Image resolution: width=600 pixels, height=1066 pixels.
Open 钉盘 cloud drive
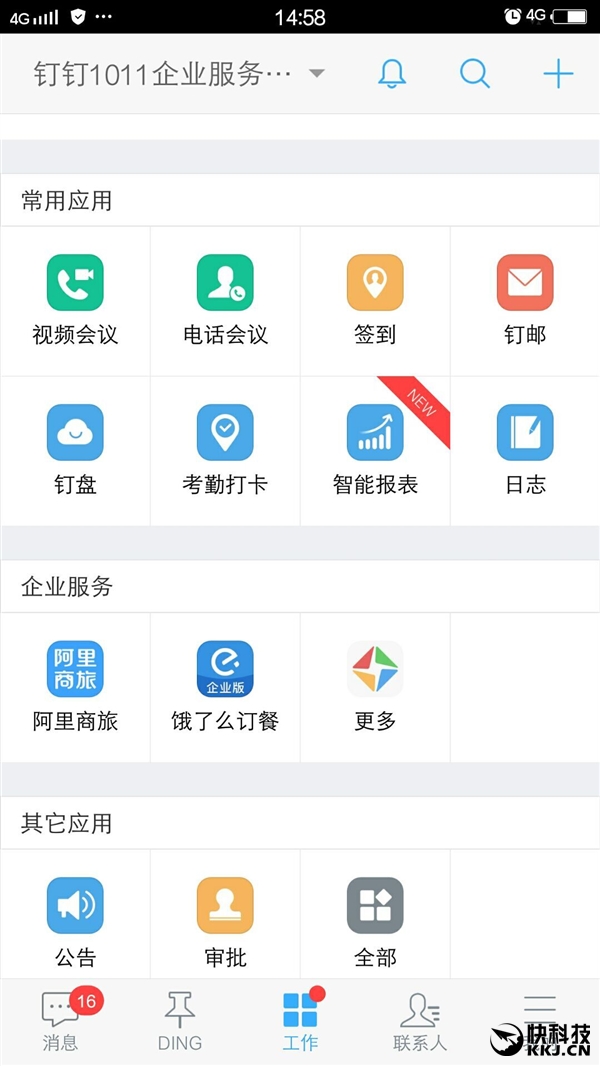pos(75,450)
